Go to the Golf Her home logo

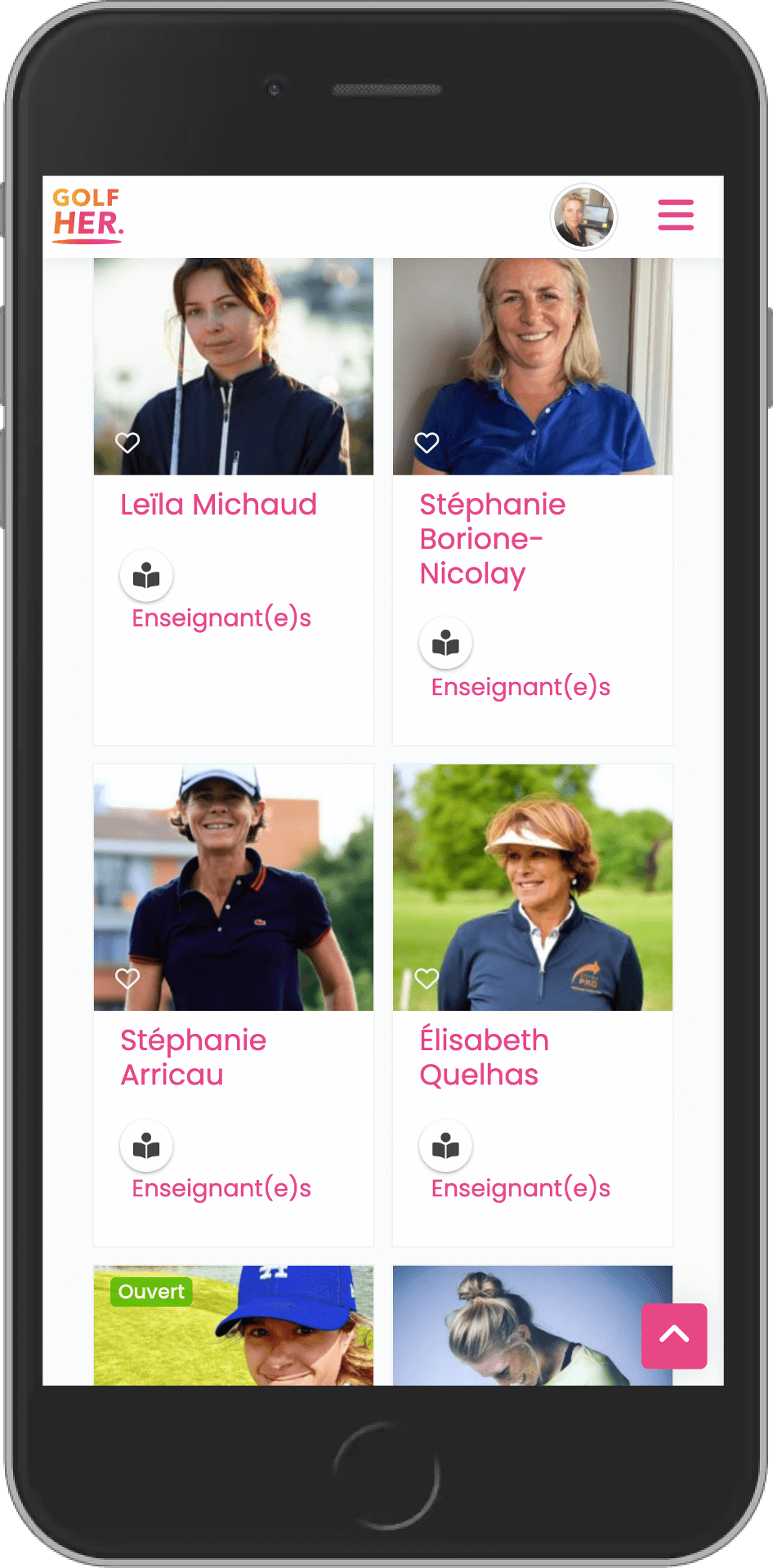point(88,216)
